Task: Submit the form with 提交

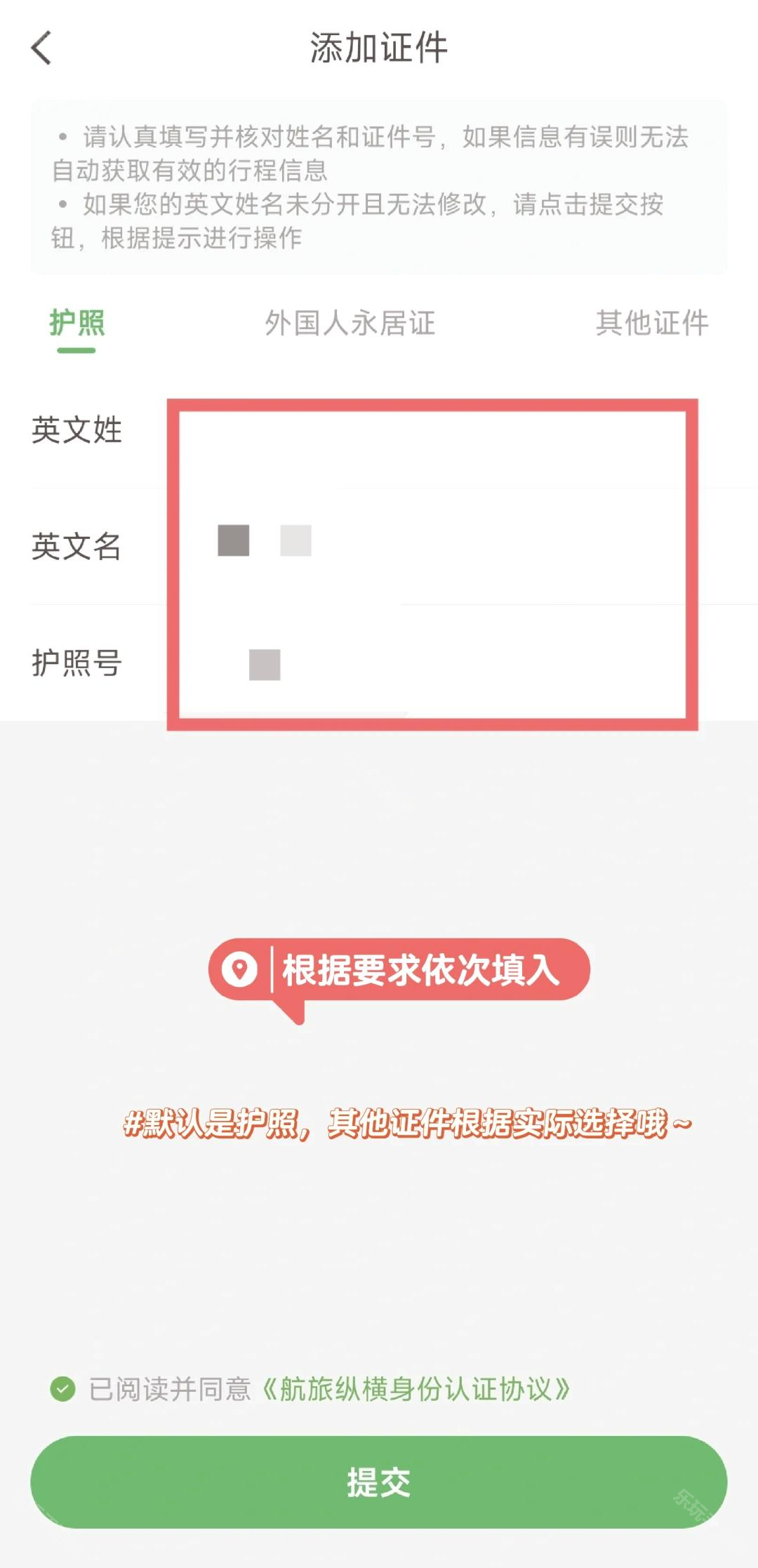Action: click(x=379, y=1482)
